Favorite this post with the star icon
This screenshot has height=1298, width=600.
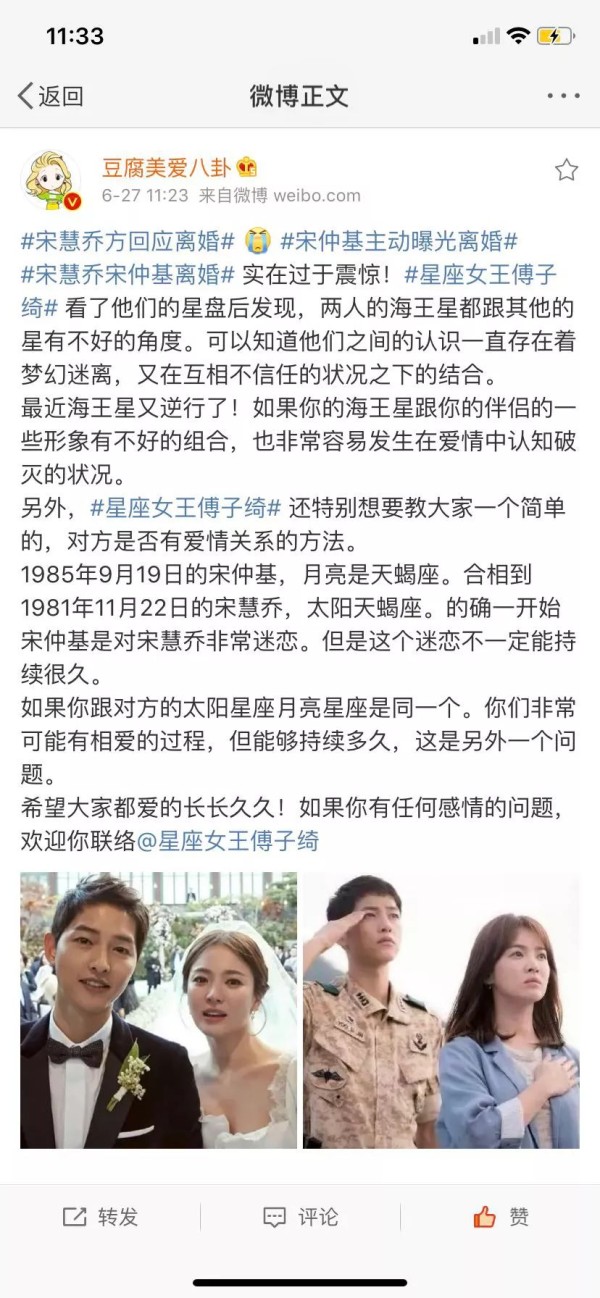coord(566,170)
